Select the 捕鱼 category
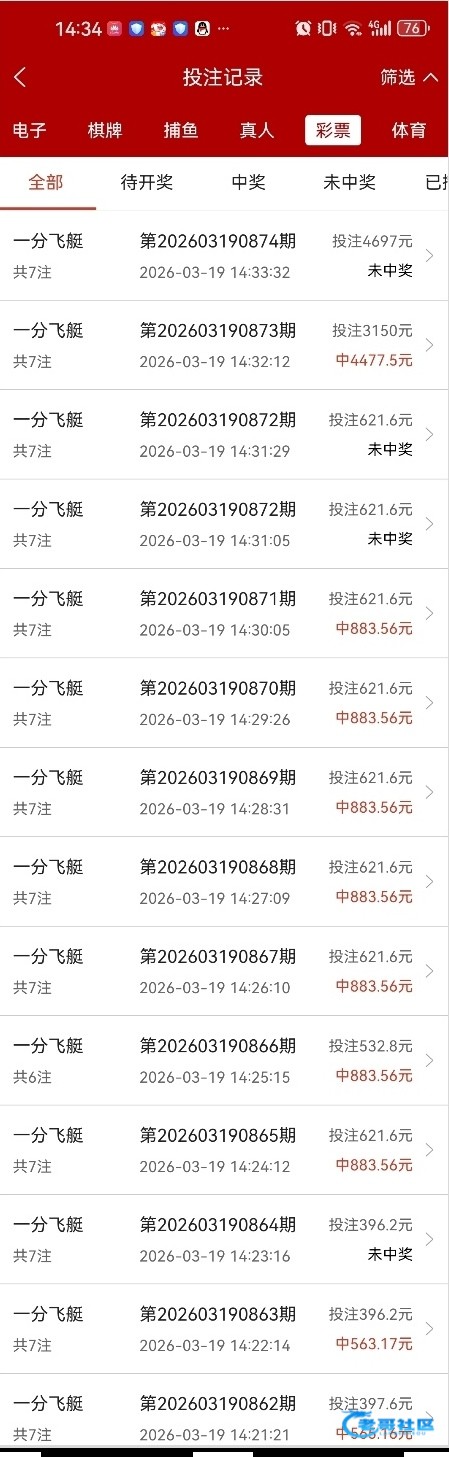Image resolution: width=449 pixels, height=1457 pixels. [x=181, y=130]
